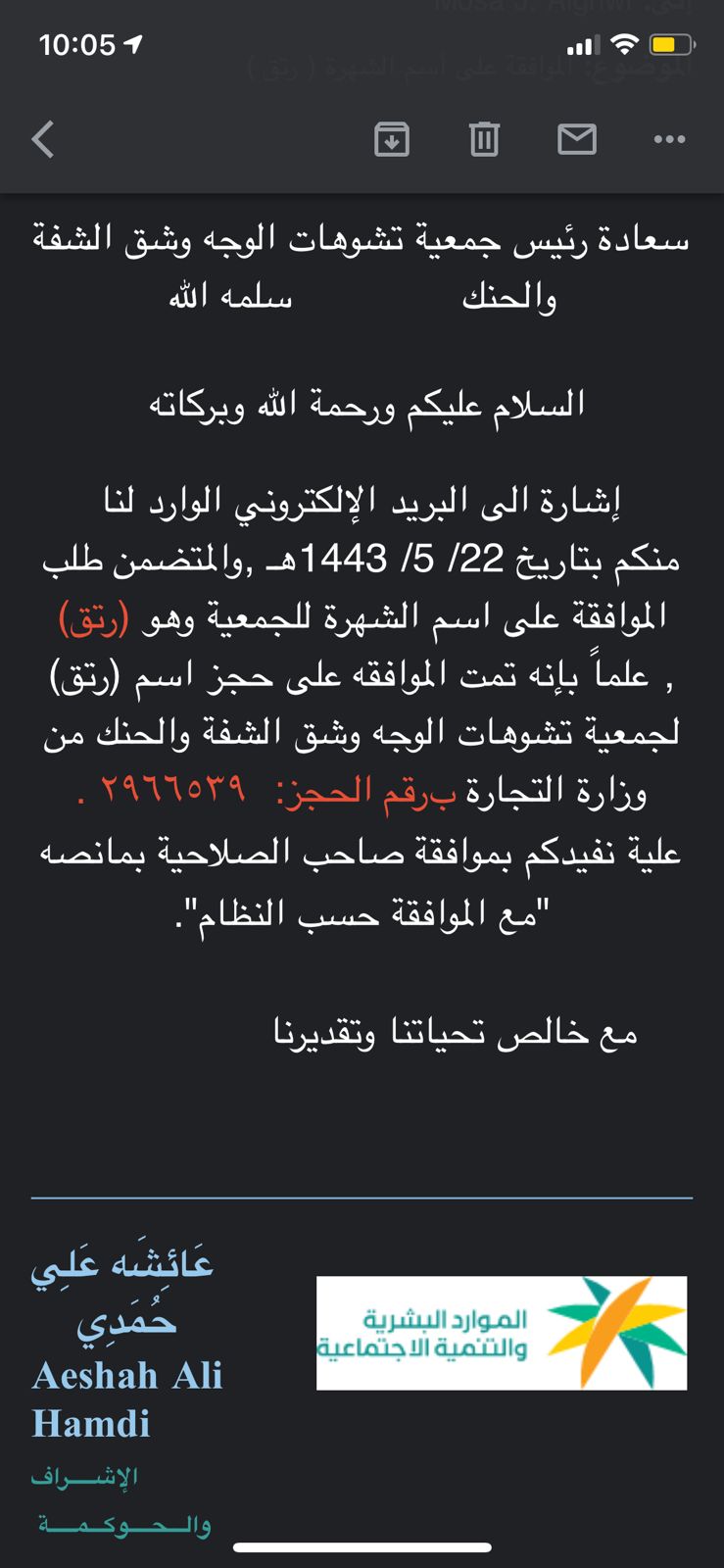Viewport: 724px width, 1568px height.
Task: Delete this email with the trash icon
Action: [484, 139]
